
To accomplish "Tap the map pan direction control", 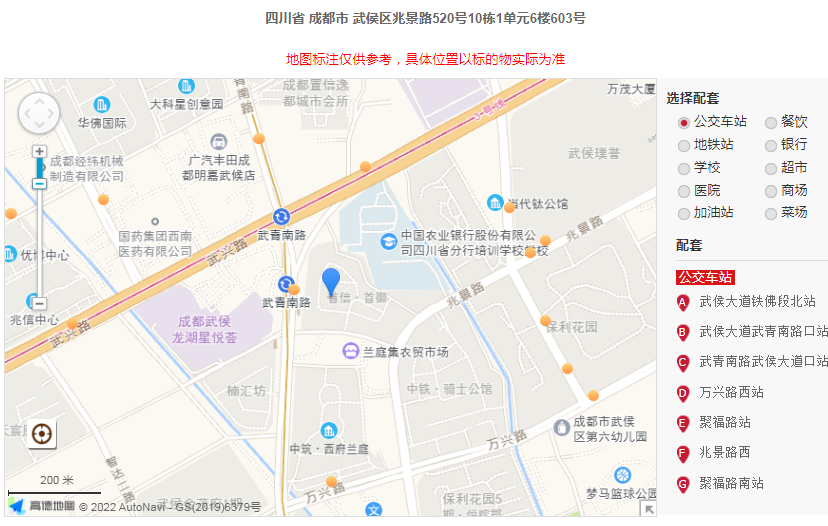I will tap(39, 112).
